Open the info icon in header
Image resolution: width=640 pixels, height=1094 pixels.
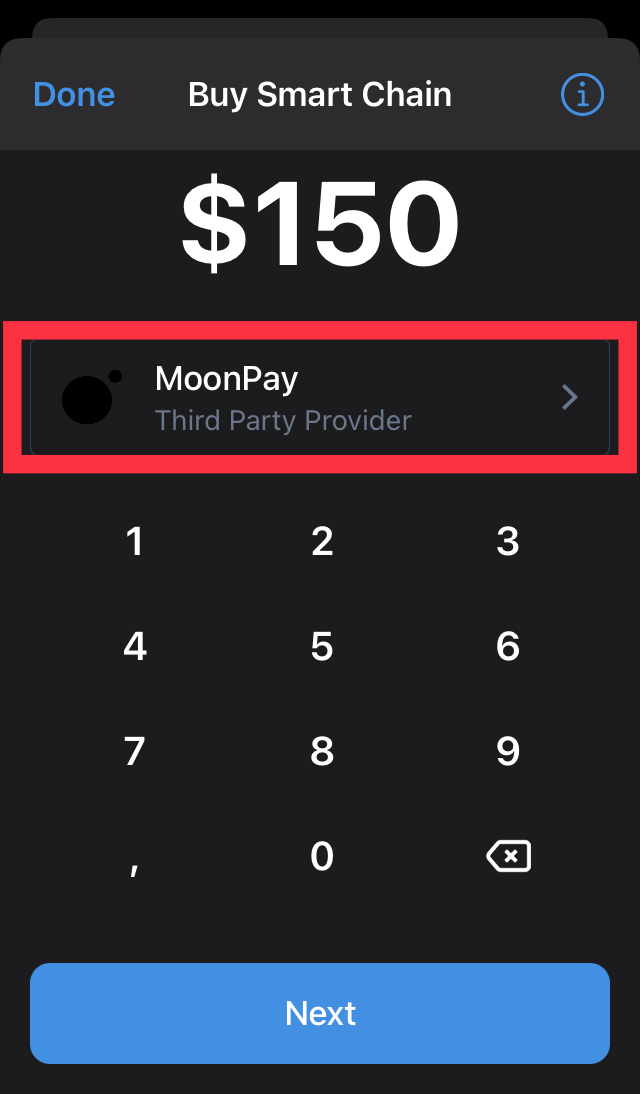click(582, 95)
